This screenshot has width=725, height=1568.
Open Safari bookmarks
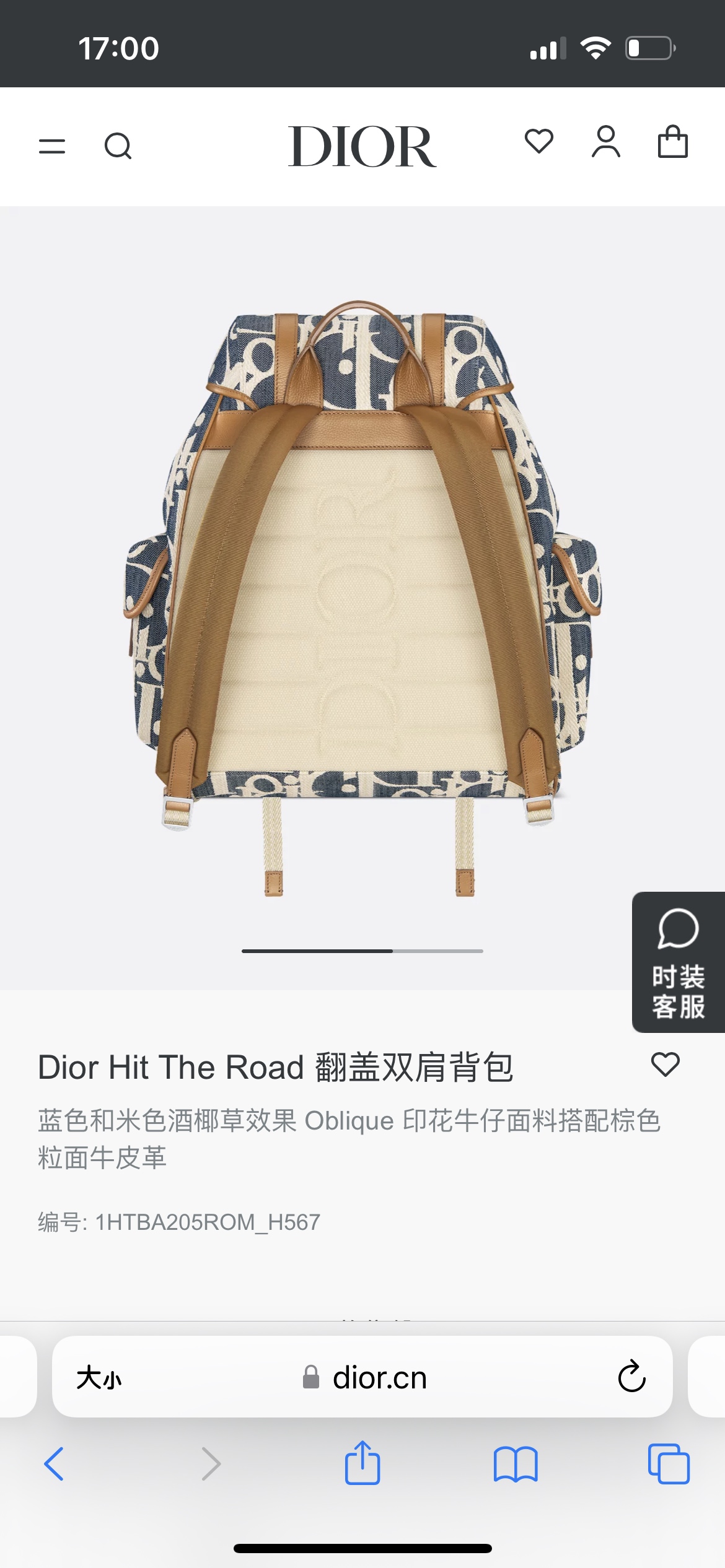pyautogui.click(x=515, y=1464)
